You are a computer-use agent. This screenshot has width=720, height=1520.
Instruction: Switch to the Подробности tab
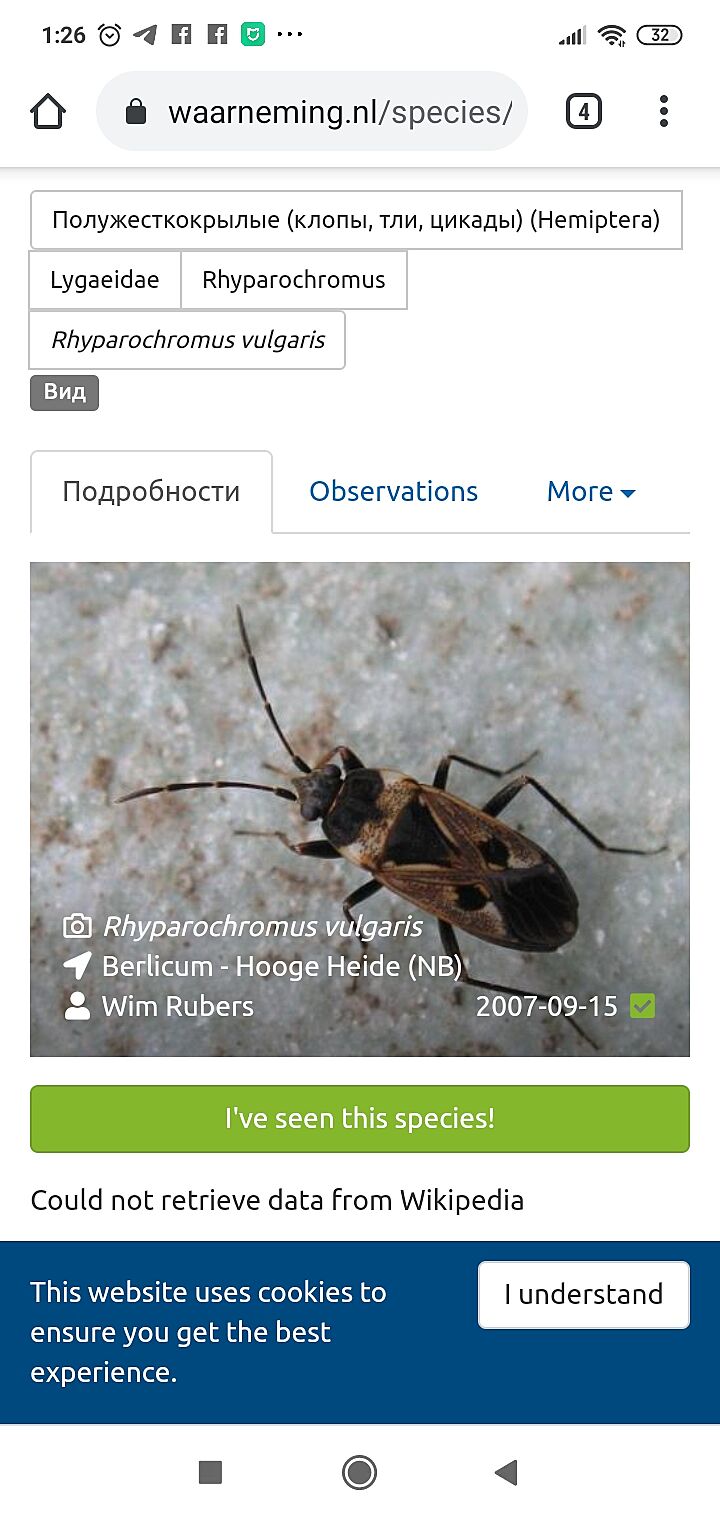pos(151,492)
